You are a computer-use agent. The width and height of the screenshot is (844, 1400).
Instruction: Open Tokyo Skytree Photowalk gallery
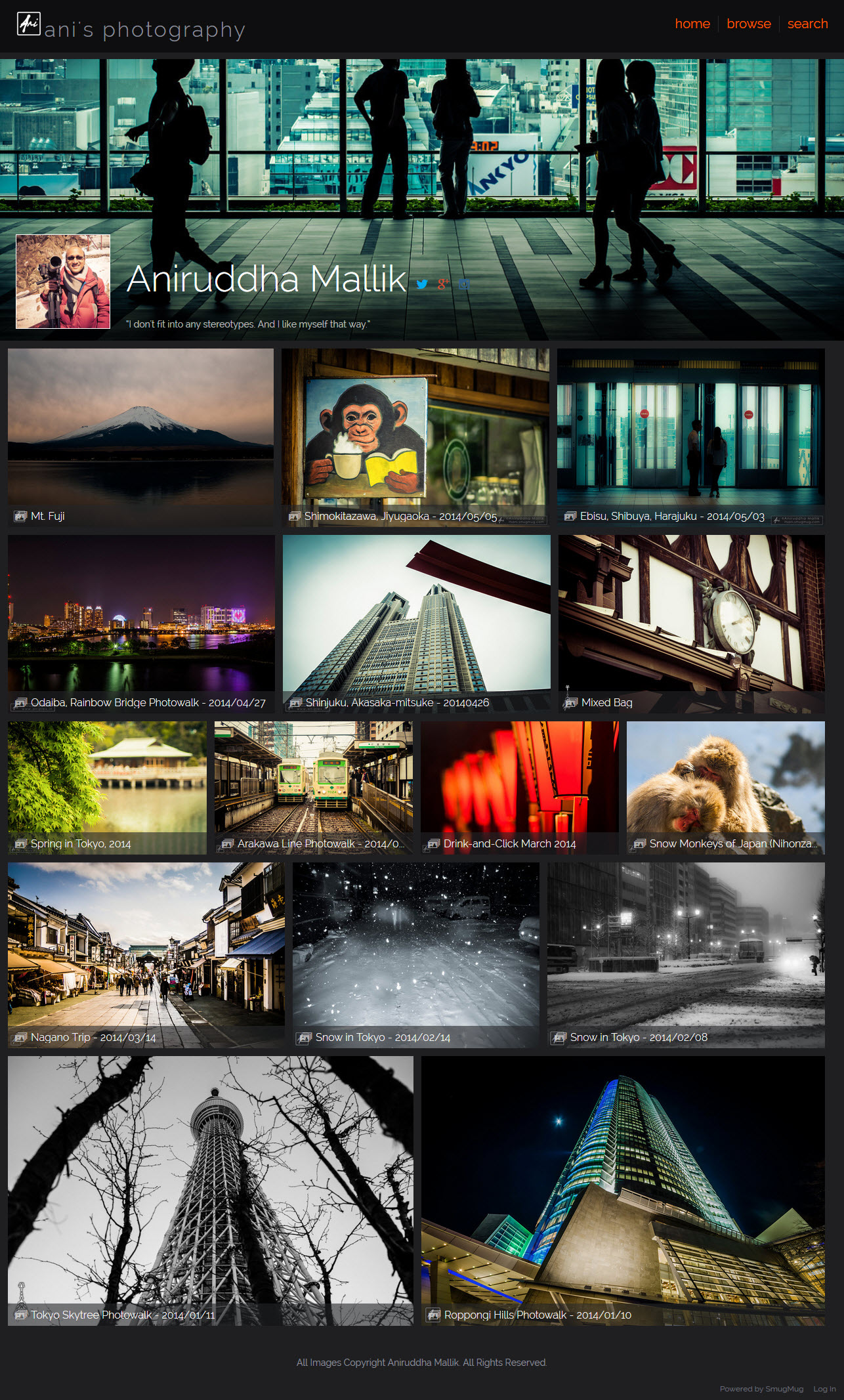(x=210, y=1190)
